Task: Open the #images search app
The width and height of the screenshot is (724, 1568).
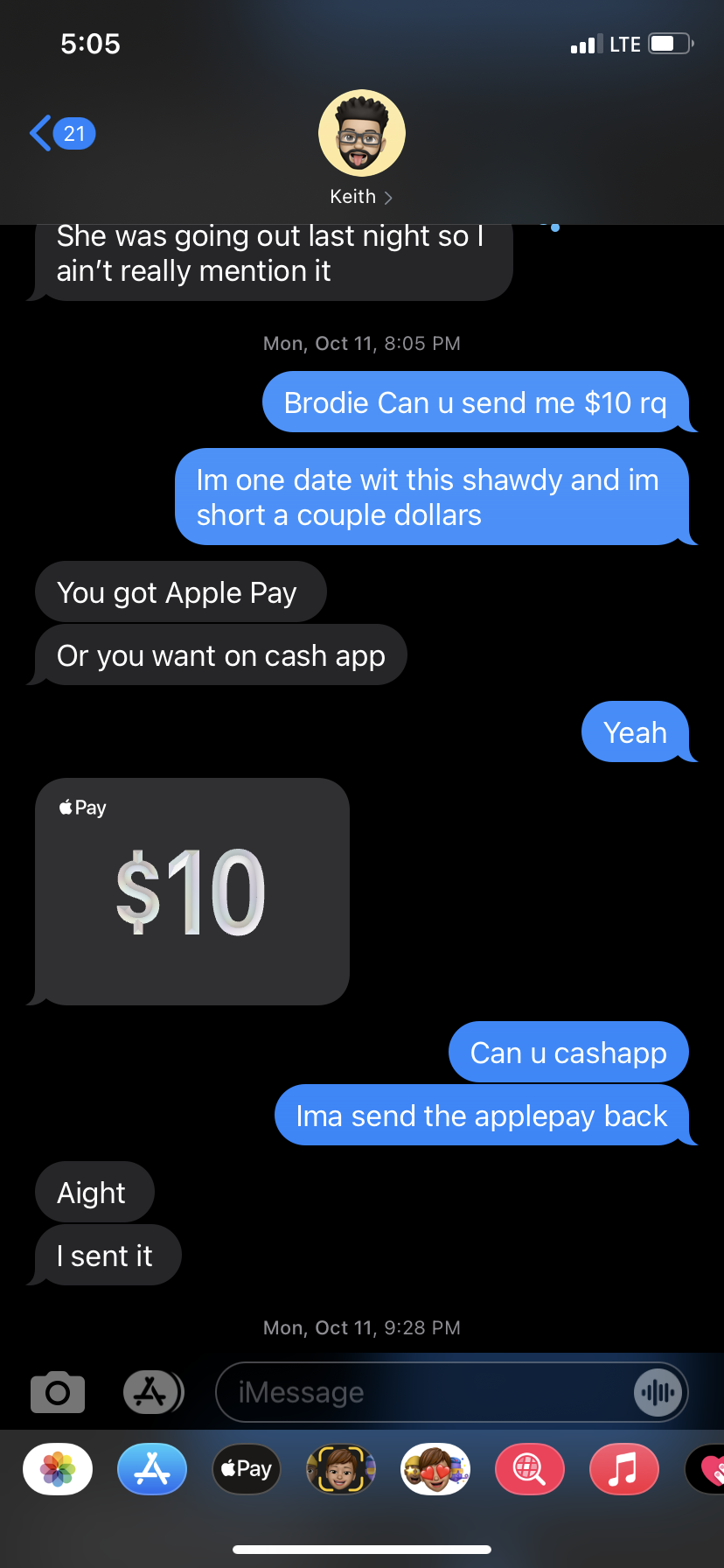Action: point(530,1469)
